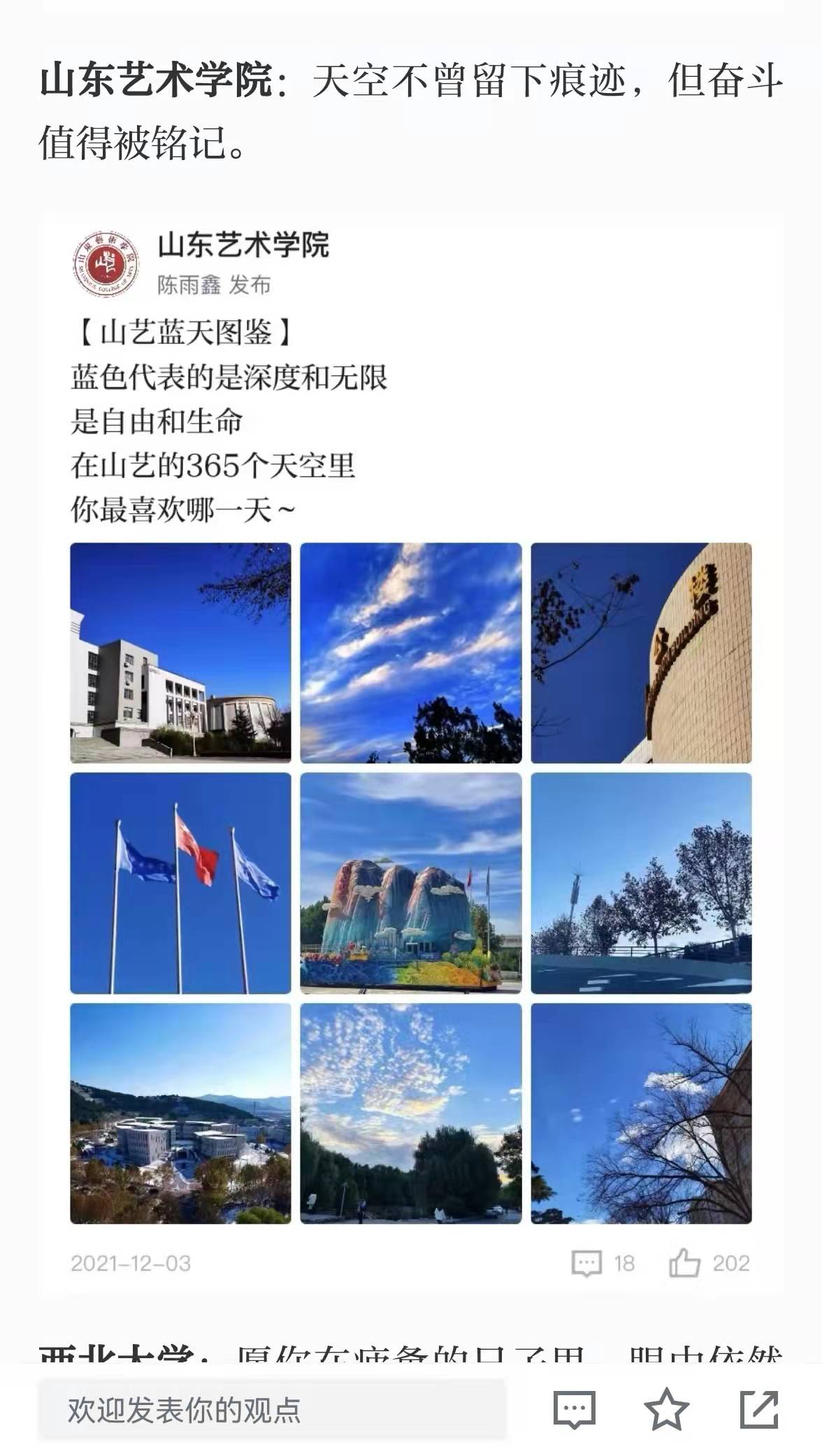Tap the comment box to write your view
This screenshot has width=822, height=1456.
click(x=271, y=1409)
